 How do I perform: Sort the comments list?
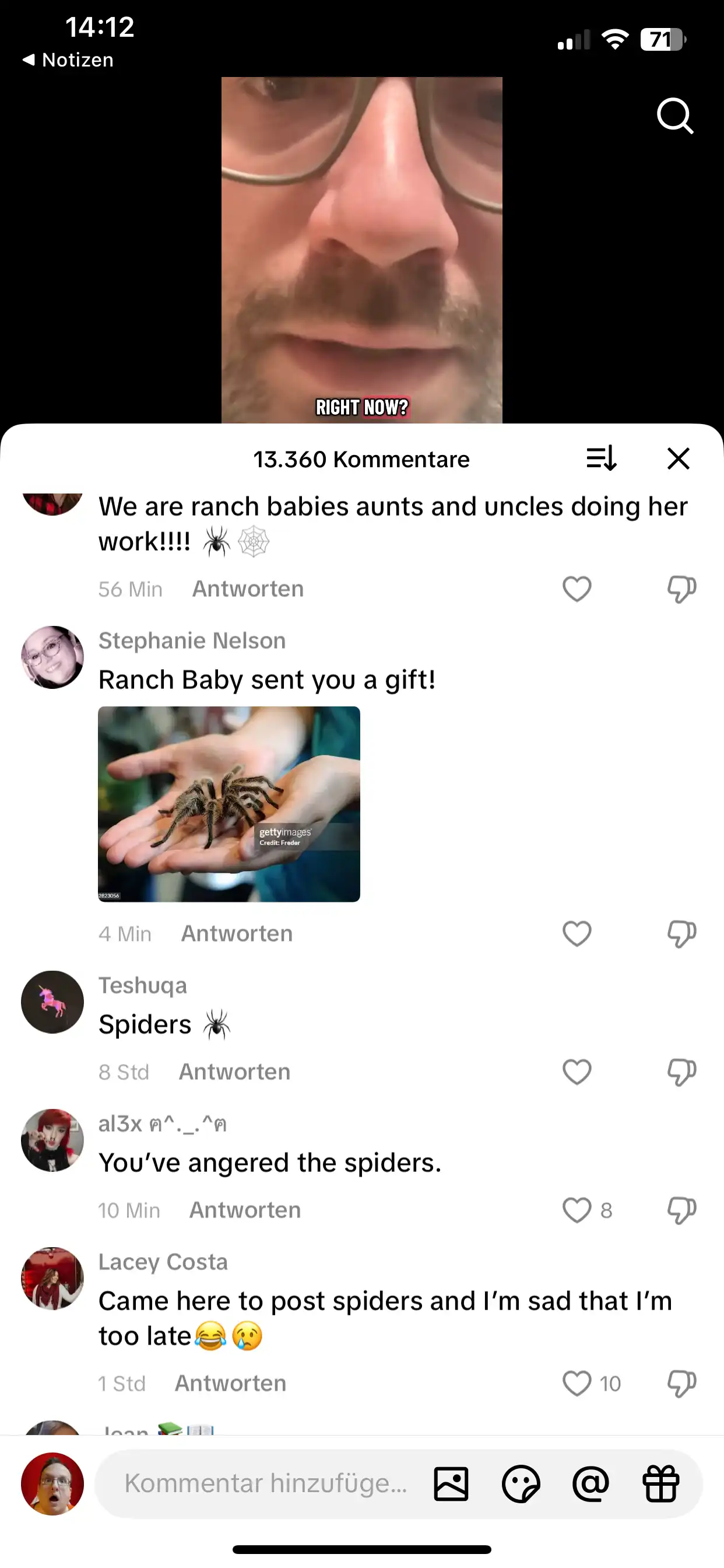tap(601, 459)
